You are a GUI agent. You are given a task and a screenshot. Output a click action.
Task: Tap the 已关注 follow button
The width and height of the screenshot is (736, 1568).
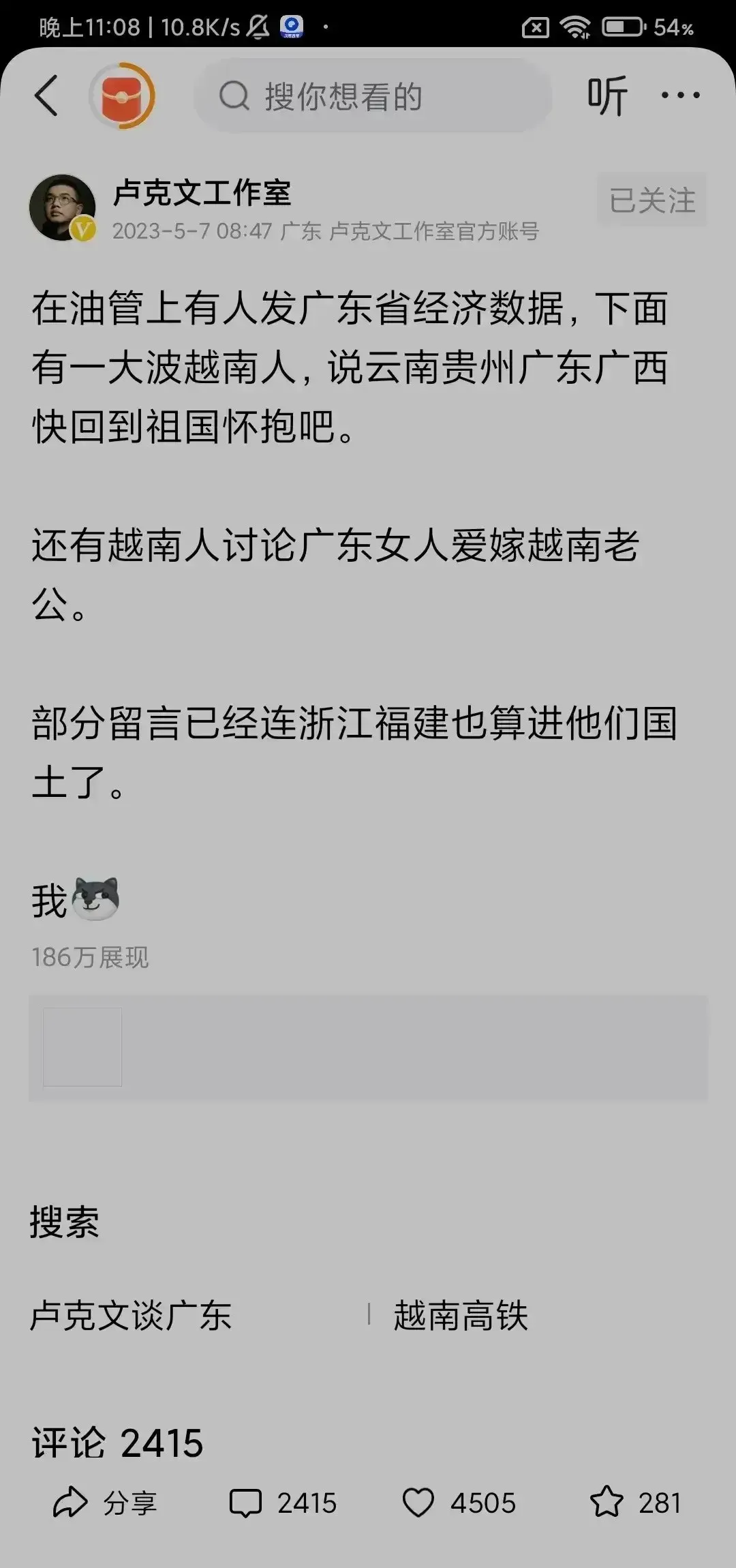click(651, 200)
